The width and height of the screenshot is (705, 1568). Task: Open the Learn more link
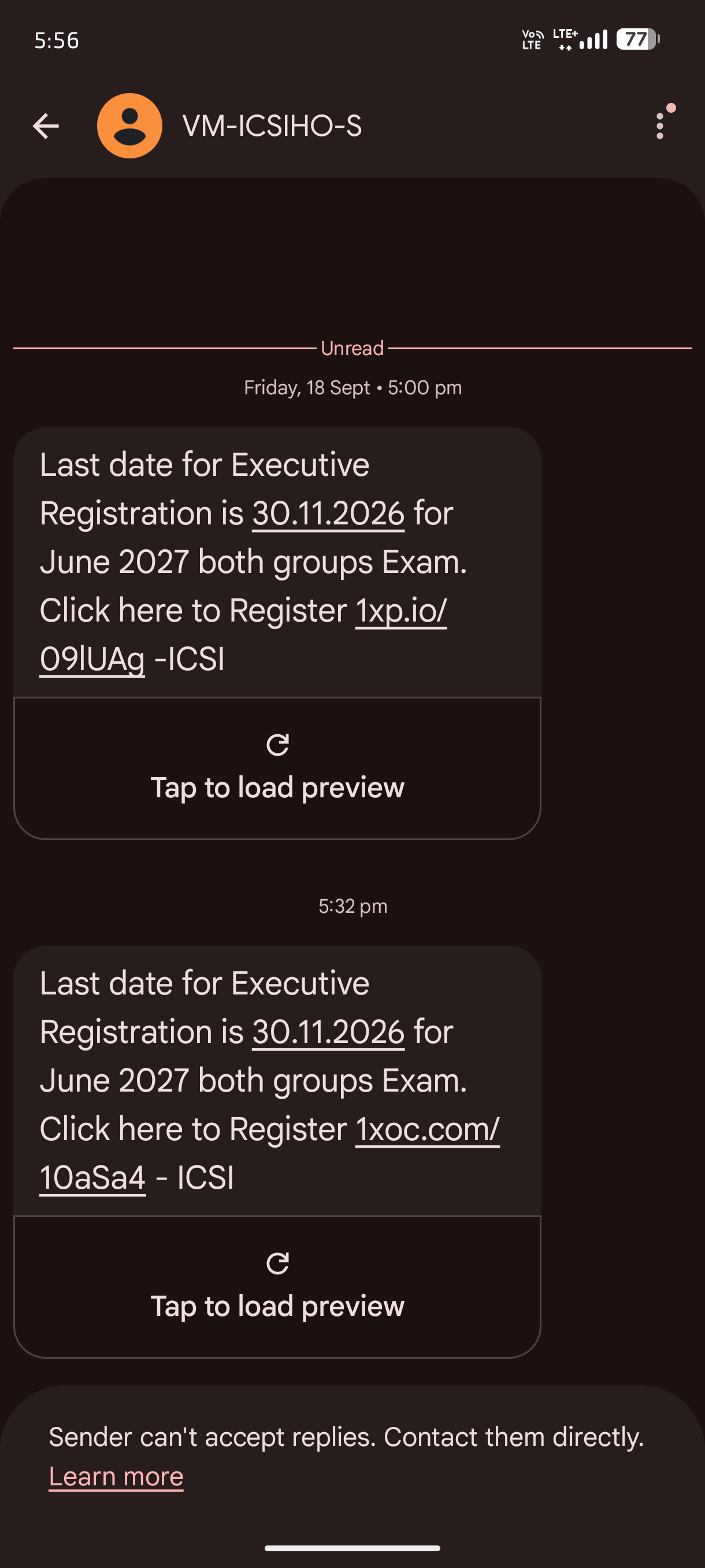click(x=116, y=1476)
